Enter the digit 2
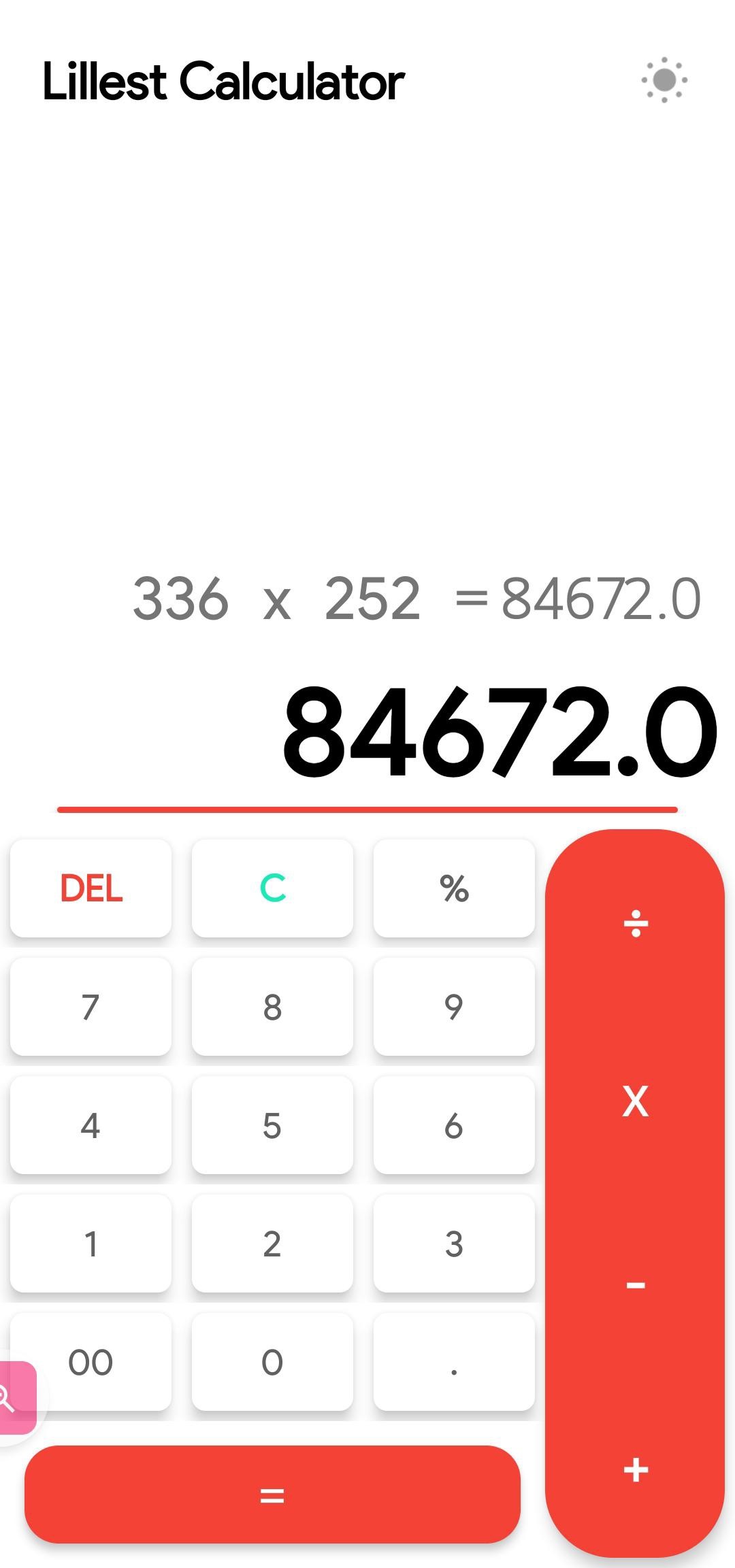The width and height of the screenshot is (735, 1568). [272, 1243]
